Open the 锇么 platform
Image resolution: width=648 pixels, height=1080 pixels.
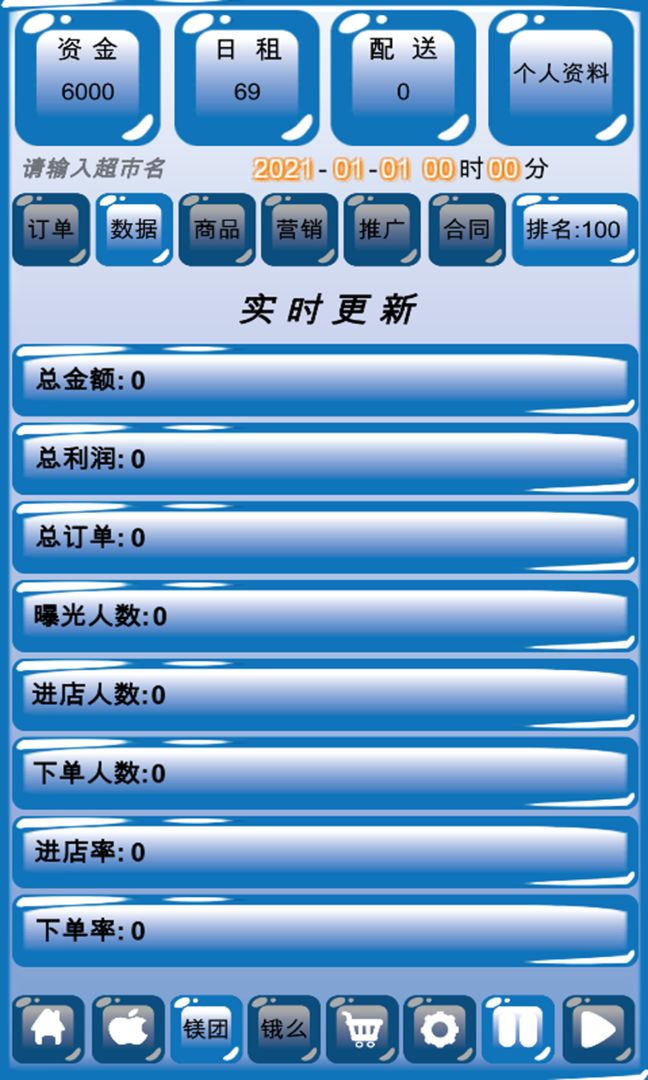click(x=284, y=1029)
